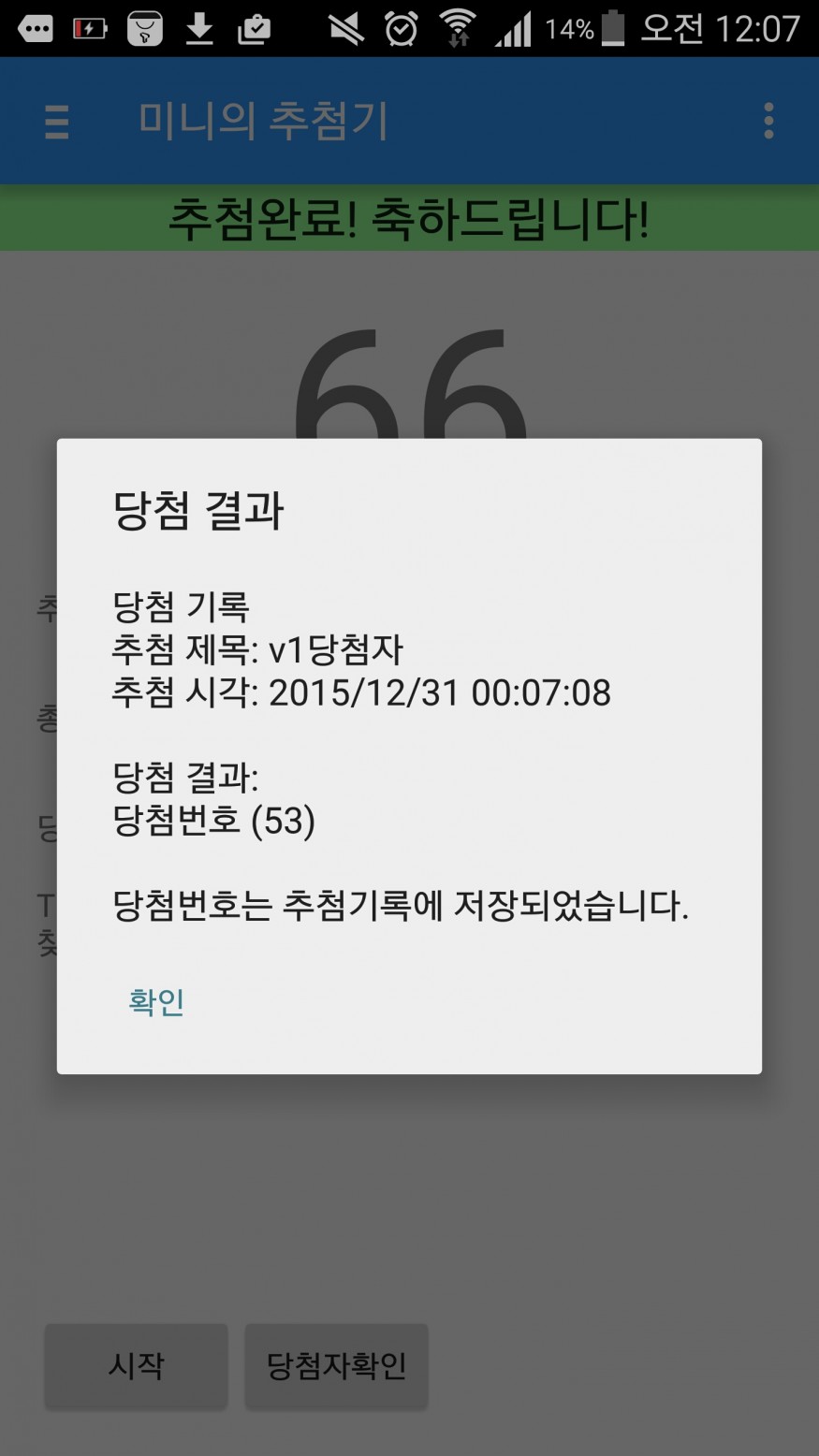
Task: Open the hamburger drawer menu
Action: coord(57,122)
